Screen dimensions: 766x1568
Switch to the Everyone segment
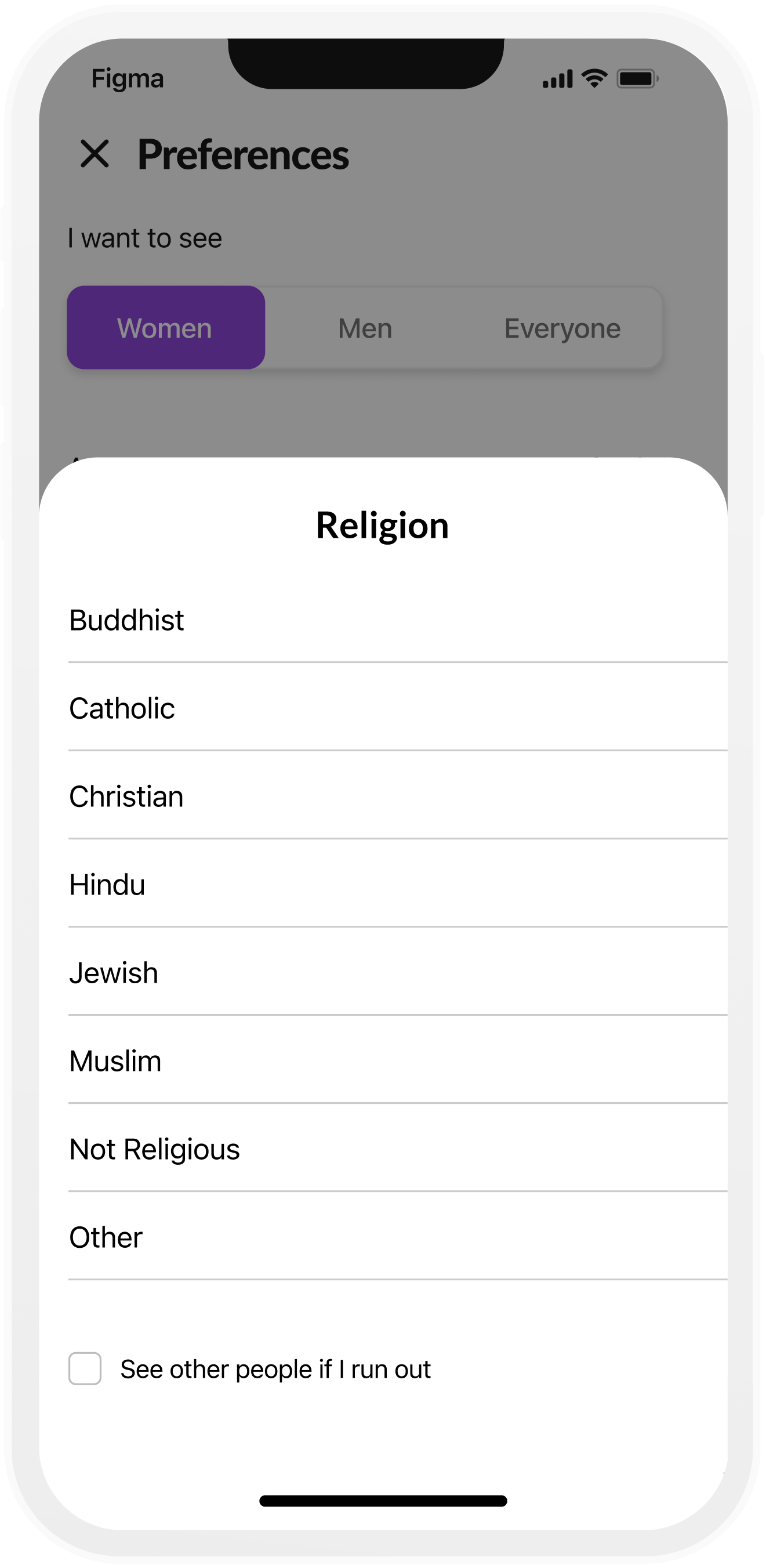click(562, 328)
